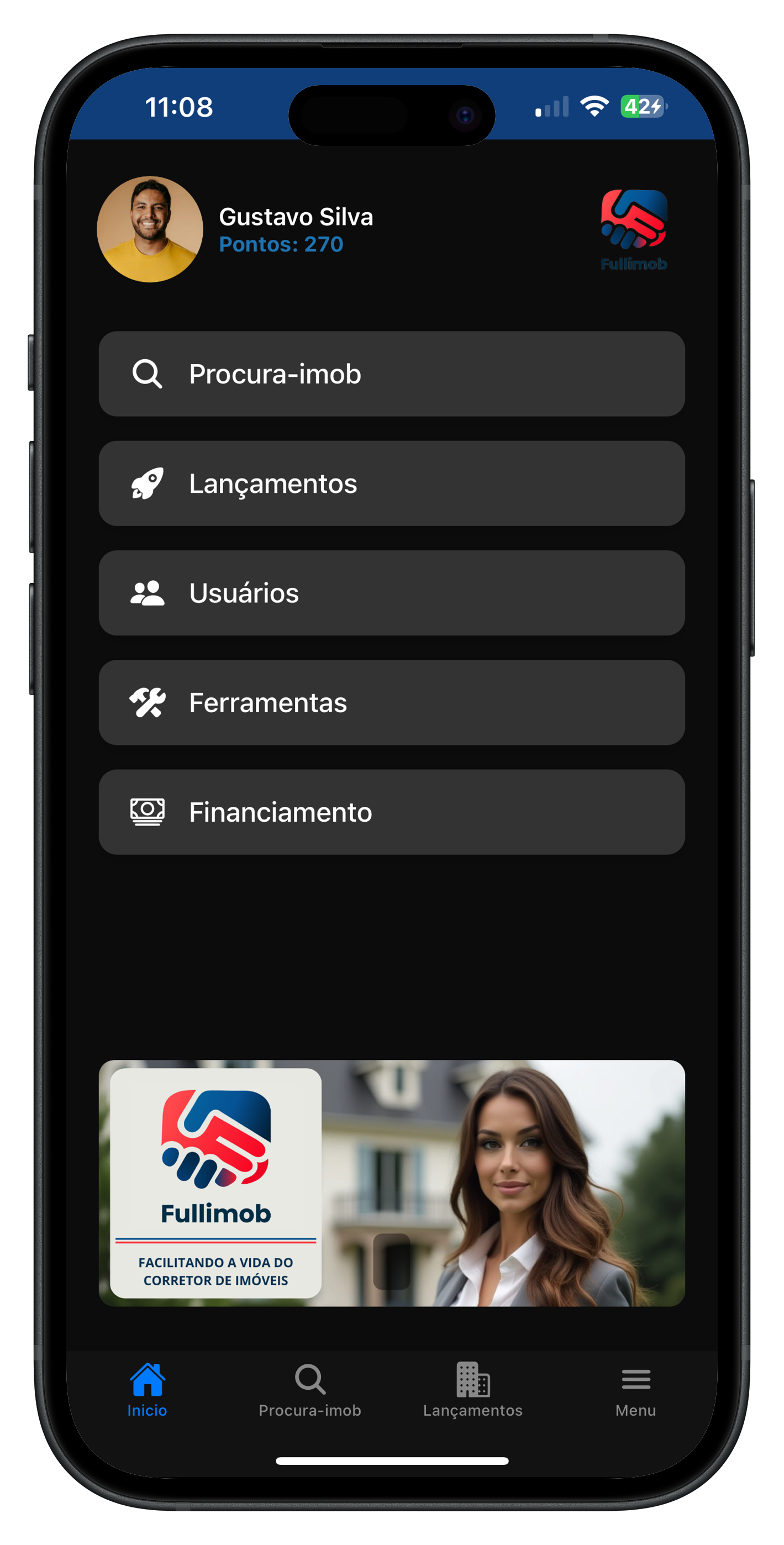Tap the hamburger Menu icon
This screenshot has width=784, height=1545.
(x=635, y=1379)
